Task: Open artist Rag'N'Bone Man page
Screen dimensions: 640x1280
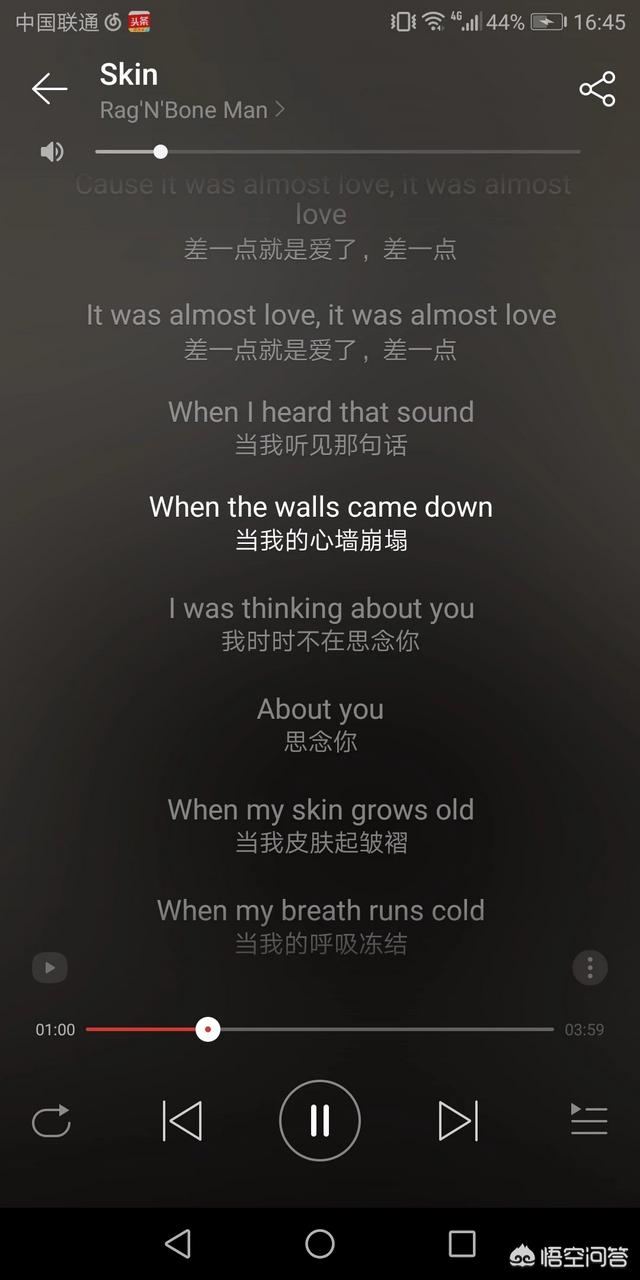Action: coord(192,110)
